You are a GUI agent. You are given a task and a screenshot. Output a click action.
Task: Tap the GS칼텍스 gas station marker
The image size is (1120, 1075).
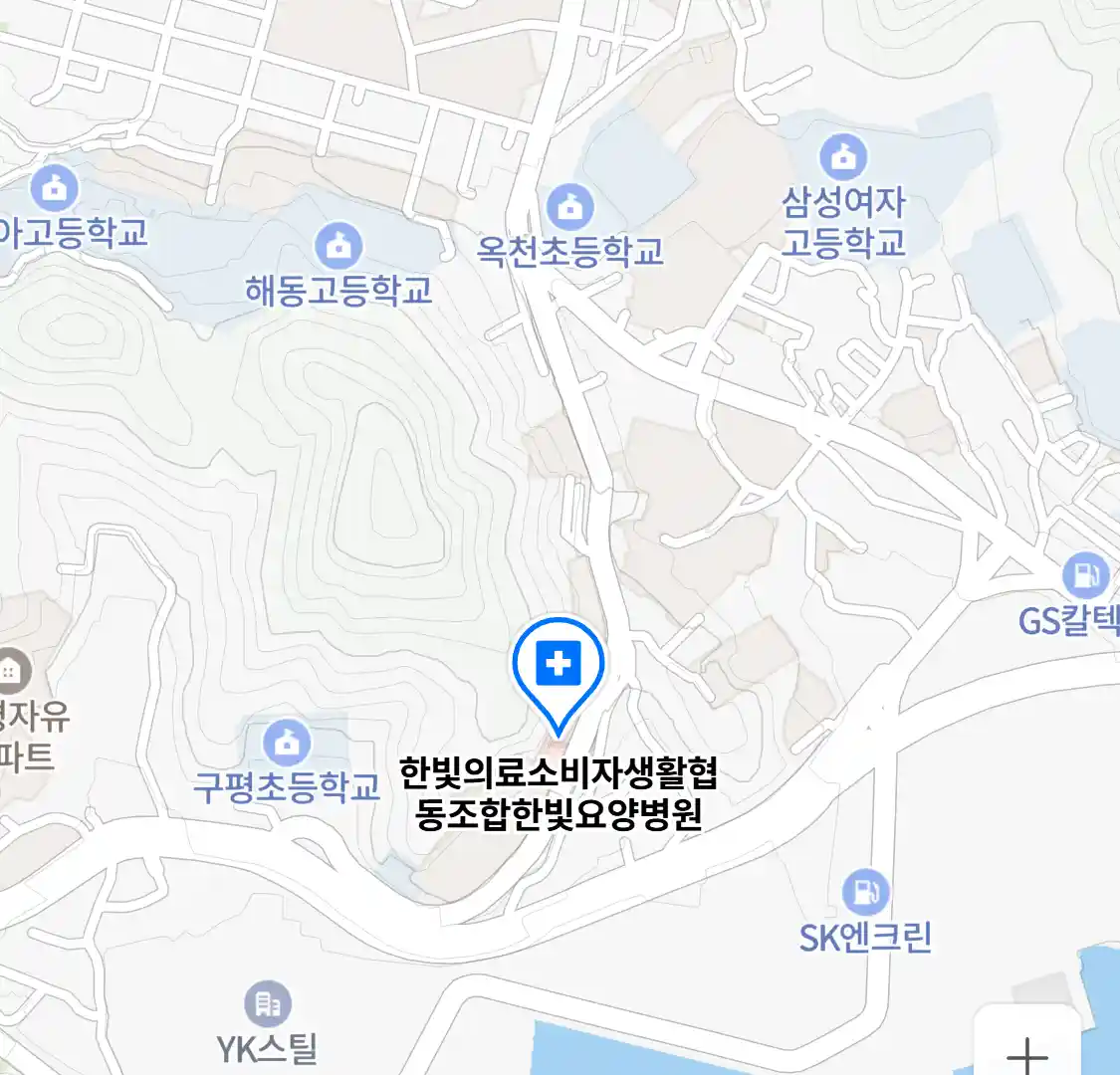(x=1085, y=575)
